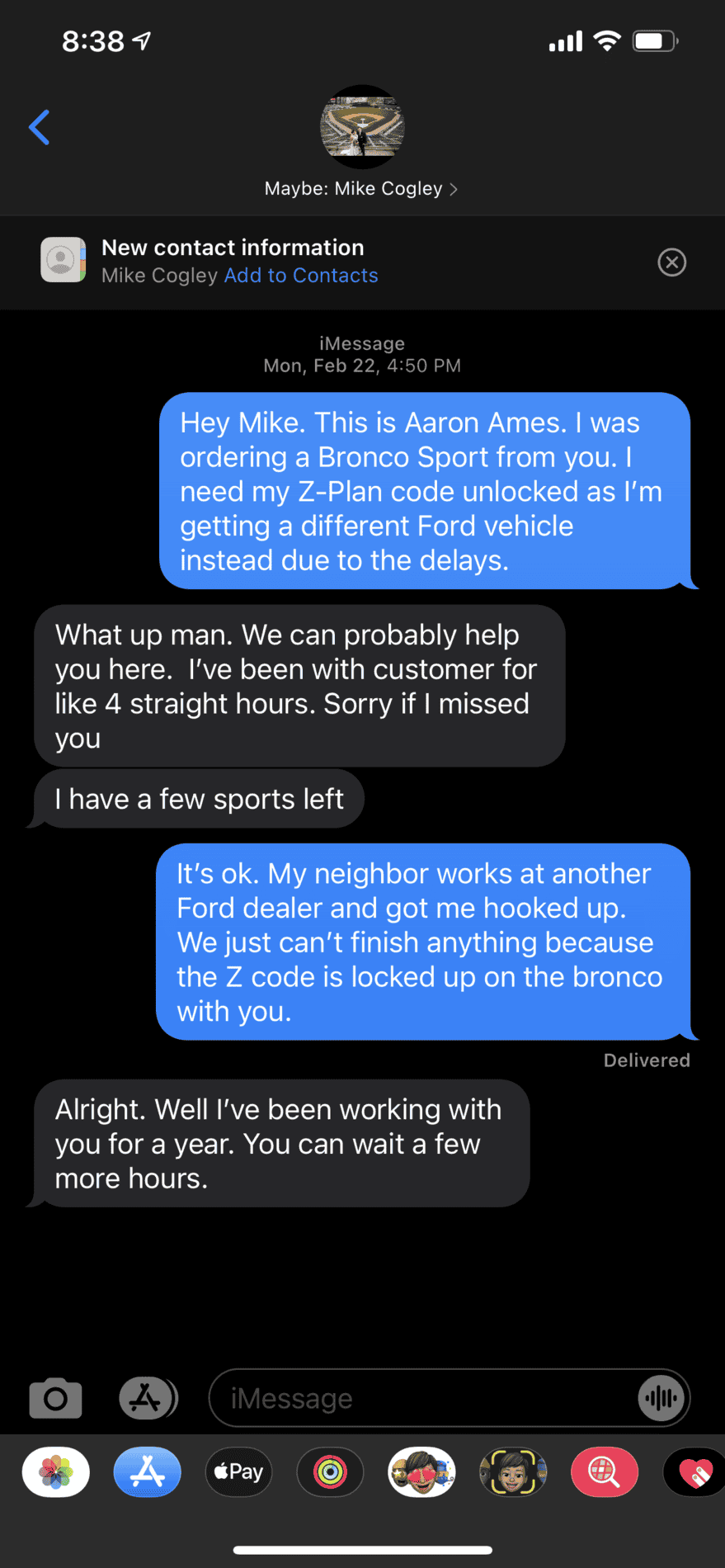
Task: Dismiss the new contact information banner
Action: tap(672, 262)
